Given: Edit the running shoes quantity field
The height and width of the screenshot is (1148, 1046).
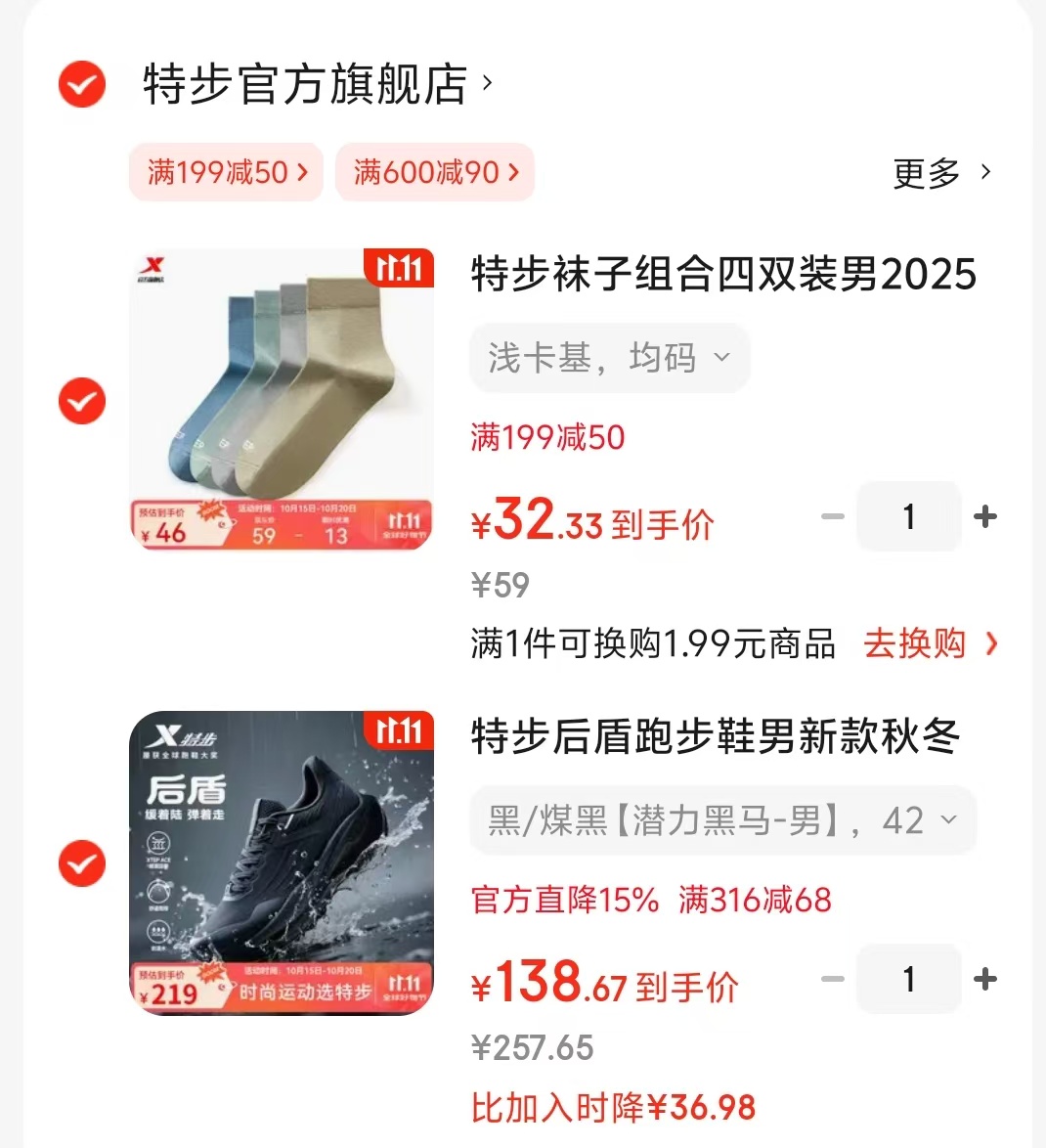Looking at the screenshot, I should pos(908,979).
